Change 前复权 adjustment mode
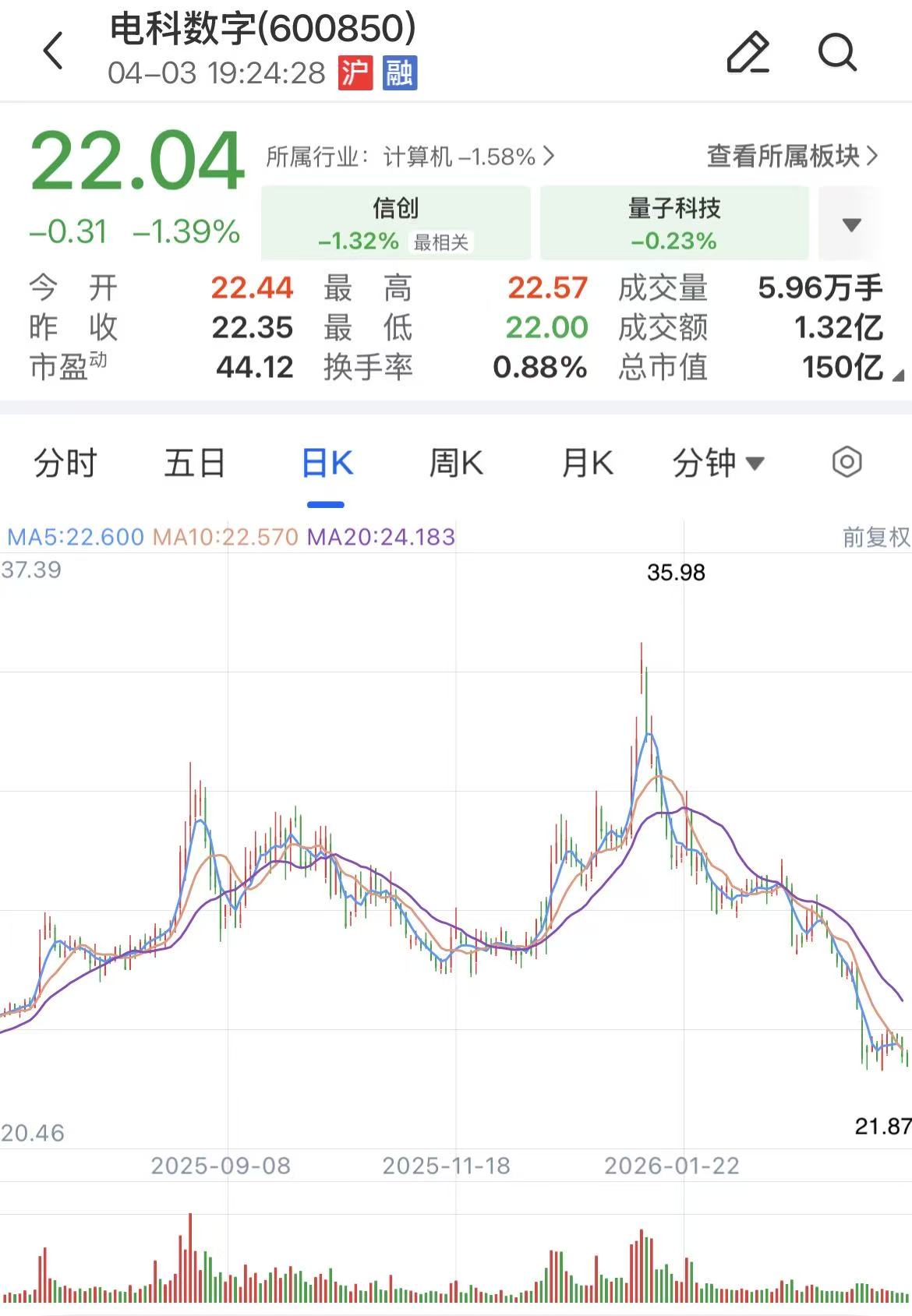Image resolution: width=912 pixels, height=1316 pixels. (875, 537)
